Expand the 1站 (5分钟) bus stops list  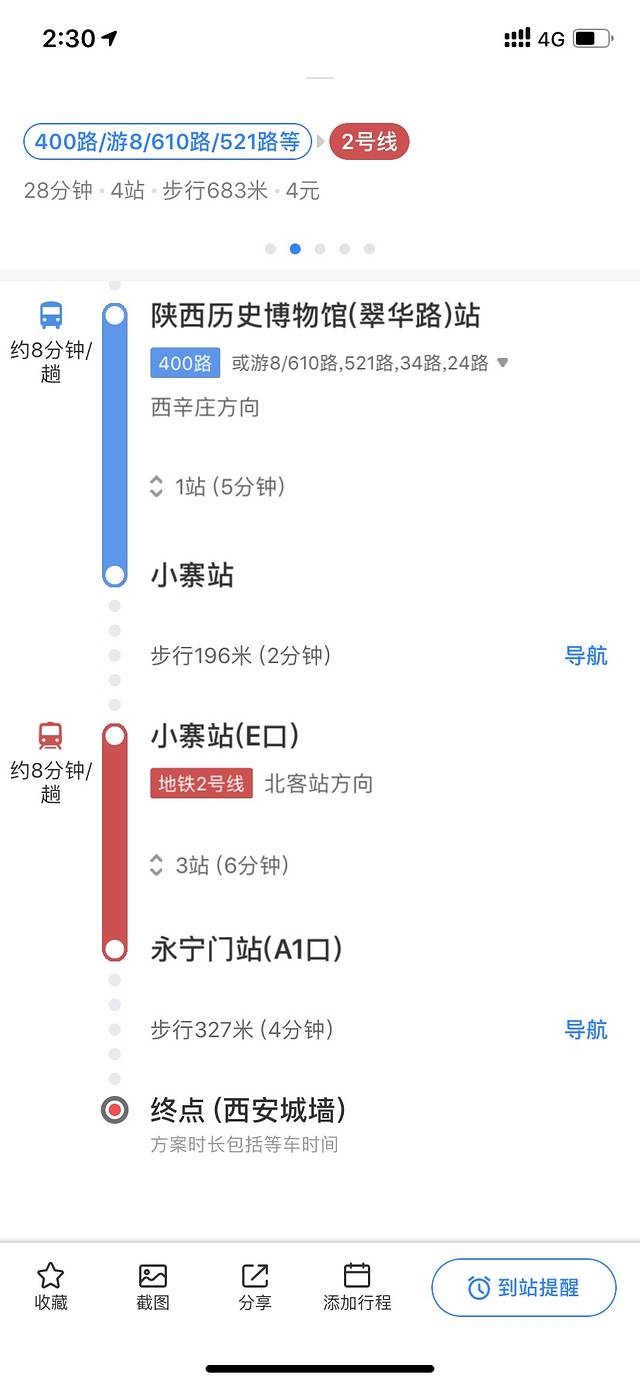(218, 487)
